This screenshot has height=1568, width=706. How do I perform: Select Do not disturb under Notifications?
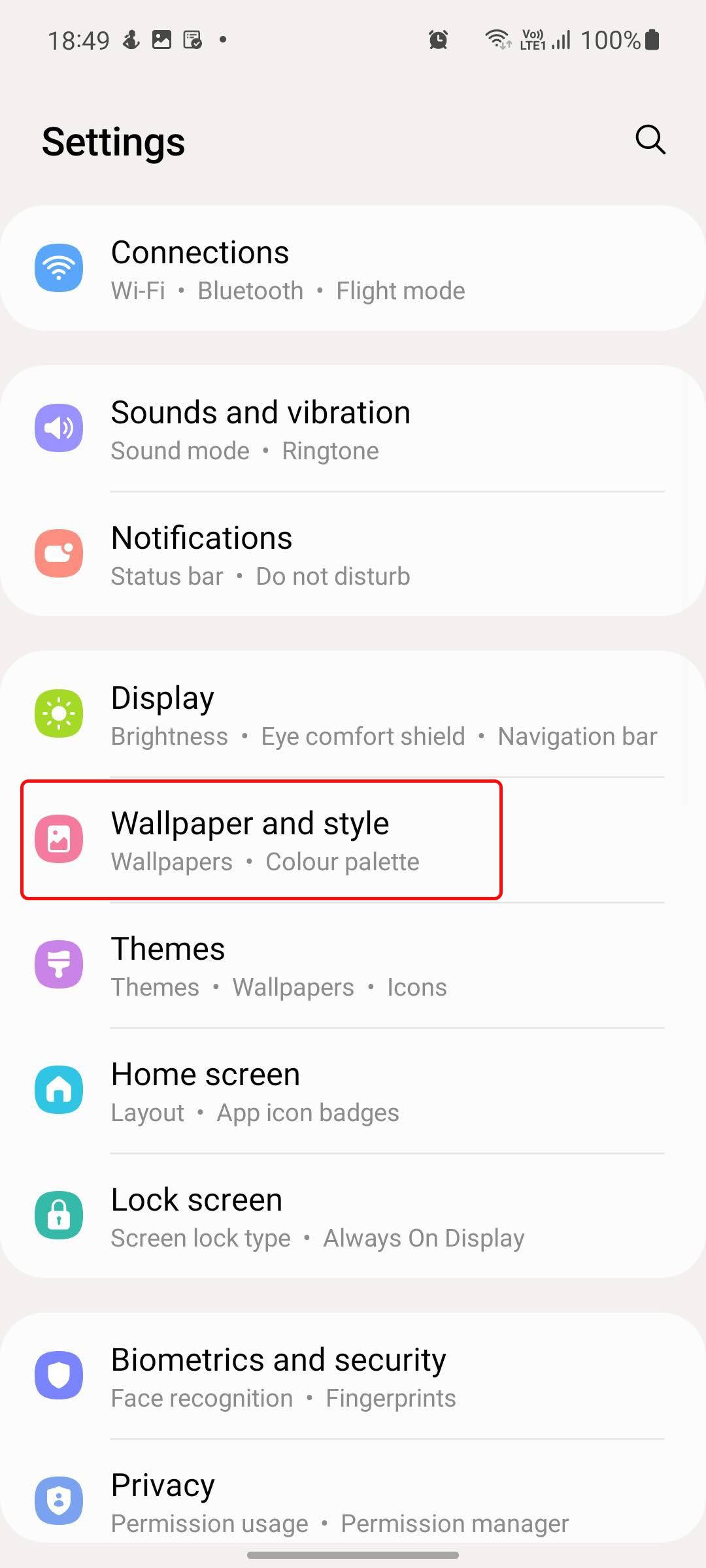pyautogui.click(x=333, y=576)
